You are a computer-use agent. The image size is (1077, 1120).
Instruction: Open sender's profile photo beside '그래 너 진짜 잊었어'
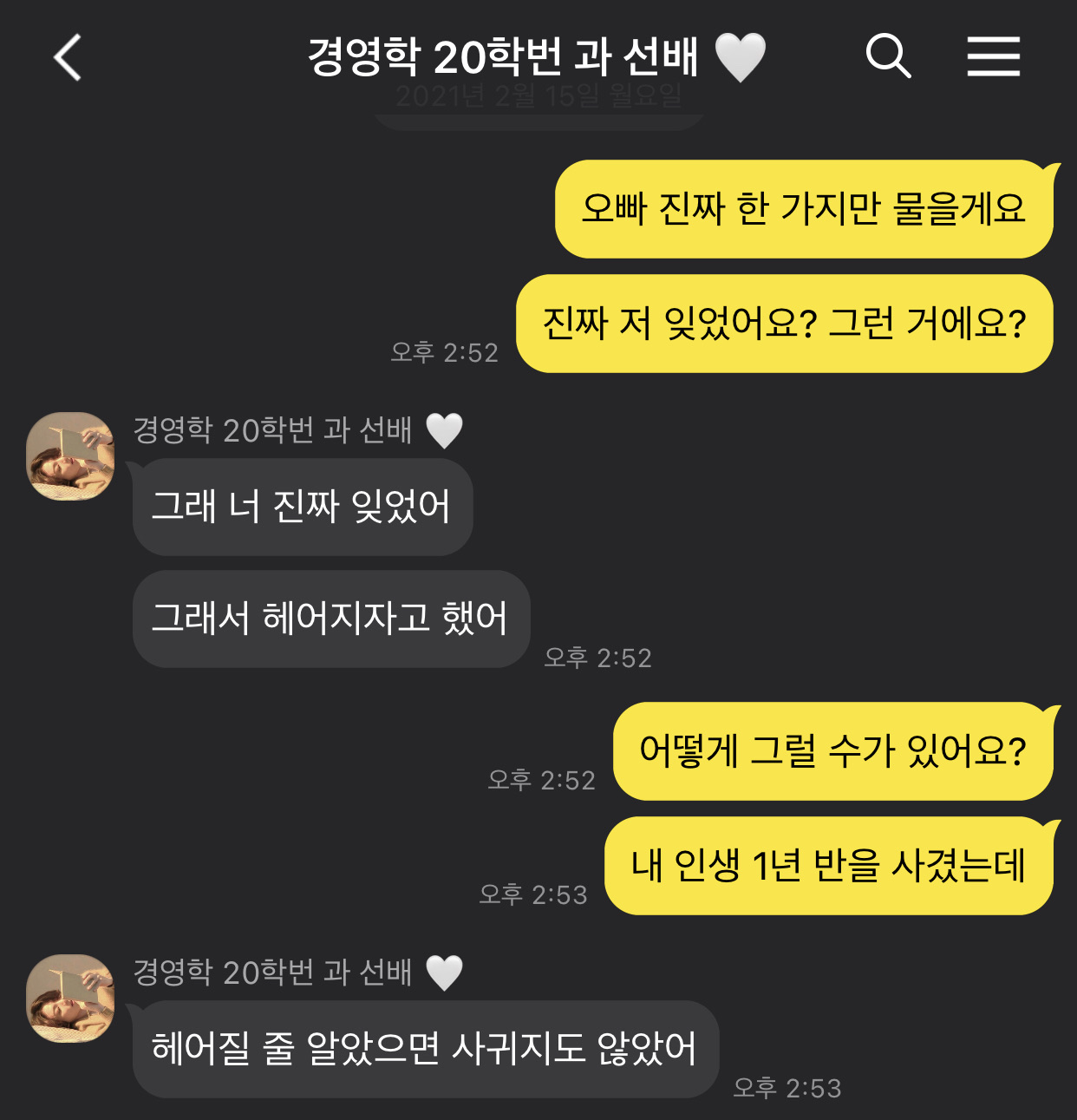[x=70, y=456]
